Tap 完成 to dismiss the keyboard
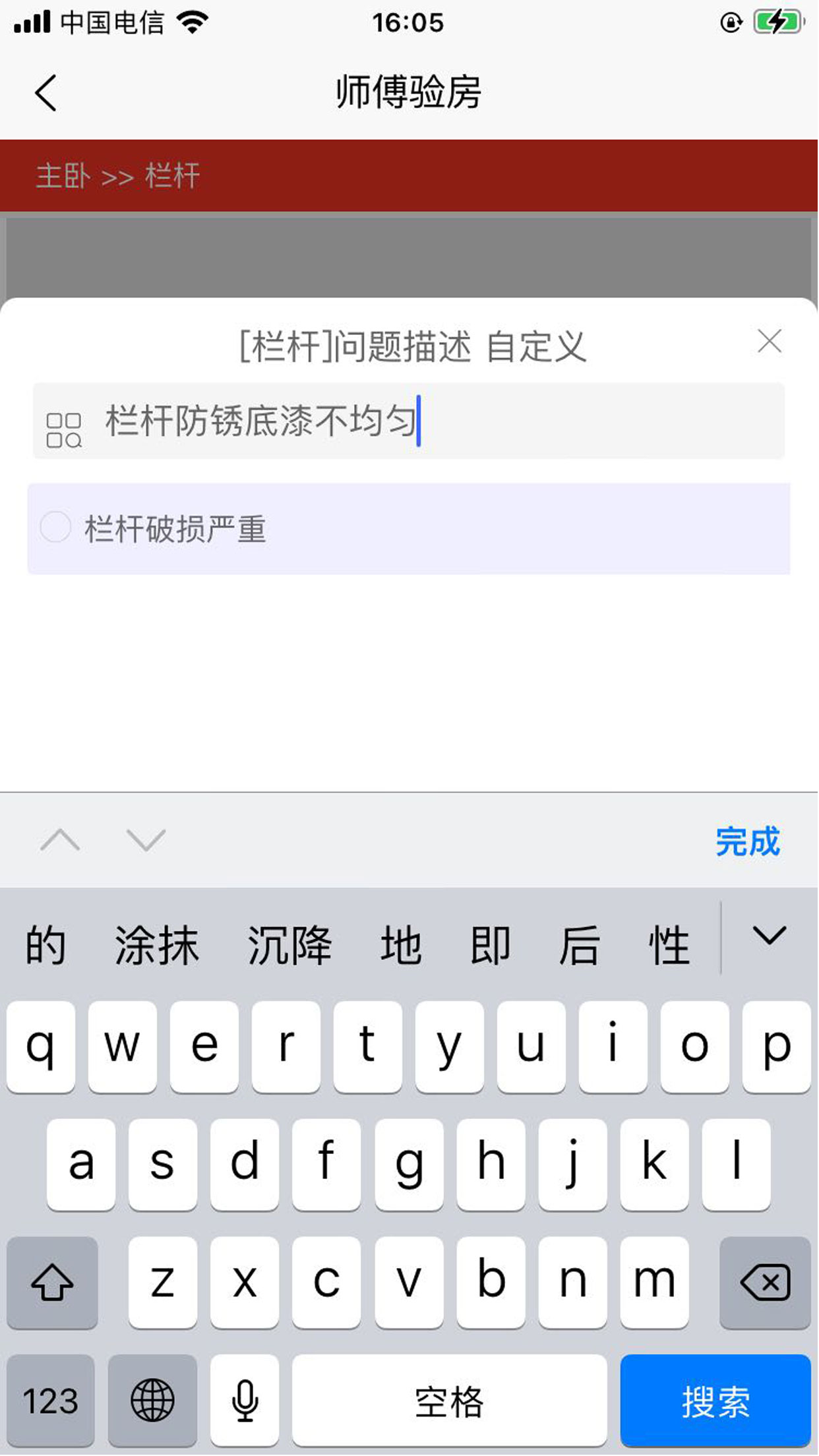This screenshot has width=819, height=1456. pyautogui.click(x=748, y=841)
